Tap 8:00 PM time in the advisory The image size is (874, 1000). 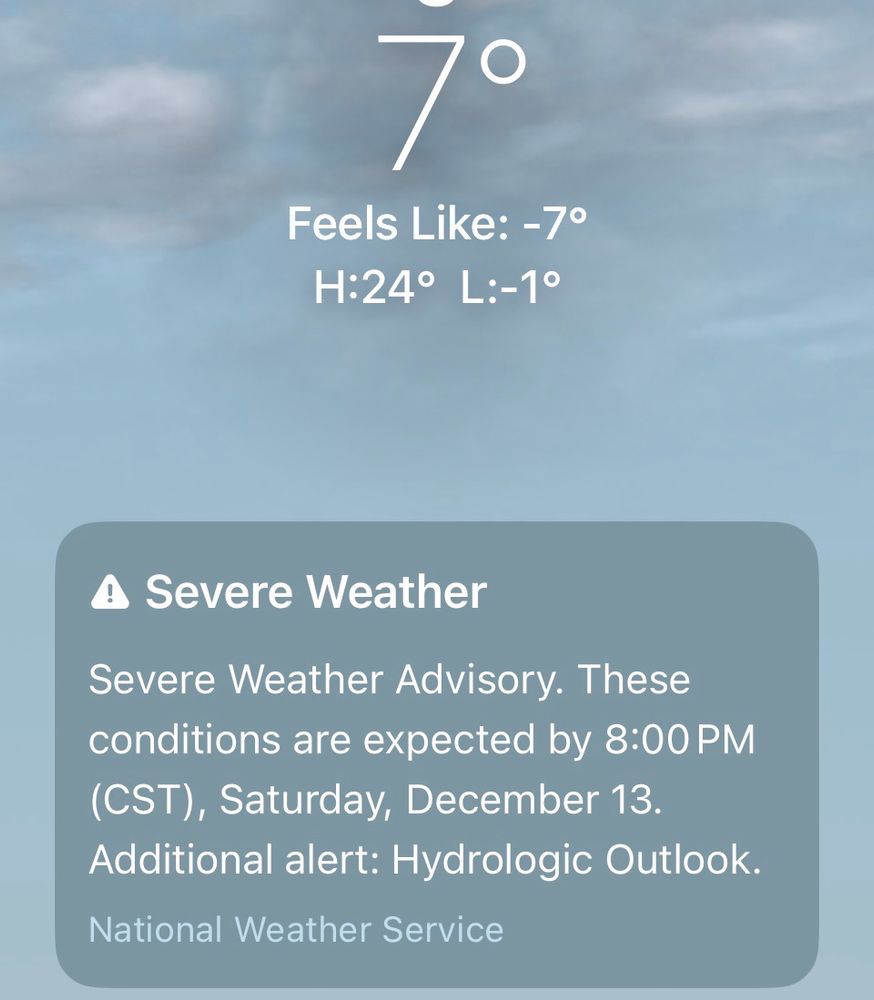[x=681, y=738]
